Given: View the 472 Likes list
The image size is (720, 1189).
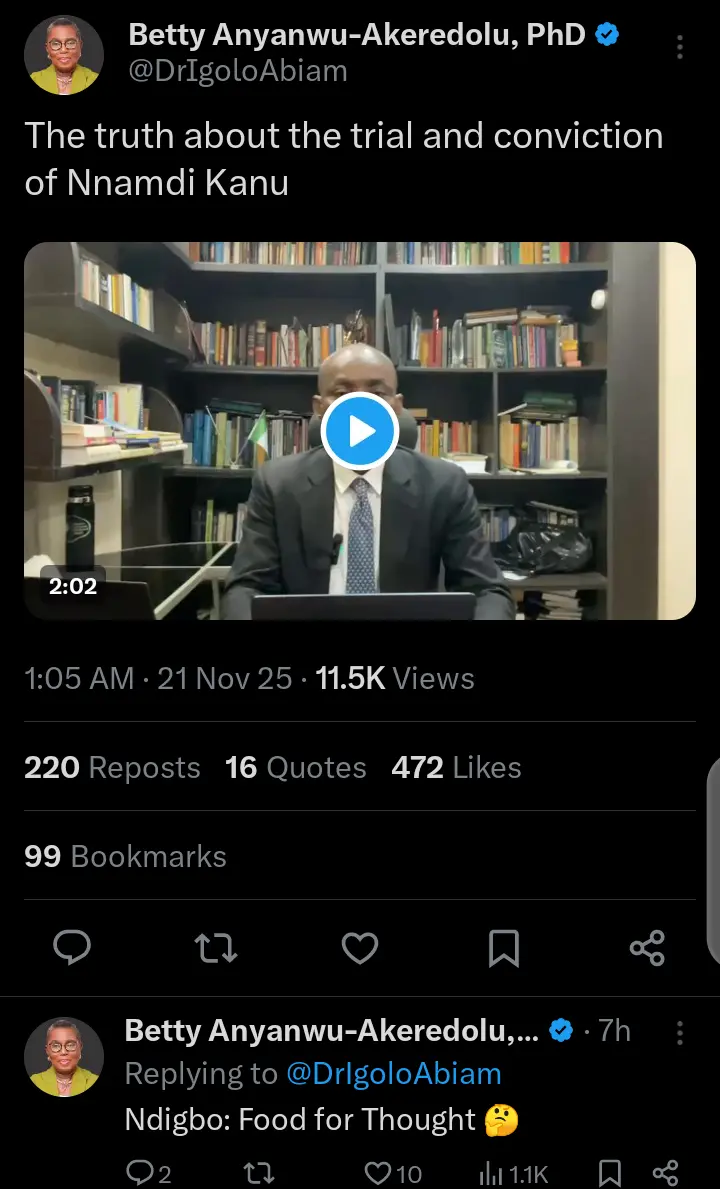Looking at the screenshot, I should point(456,768).
